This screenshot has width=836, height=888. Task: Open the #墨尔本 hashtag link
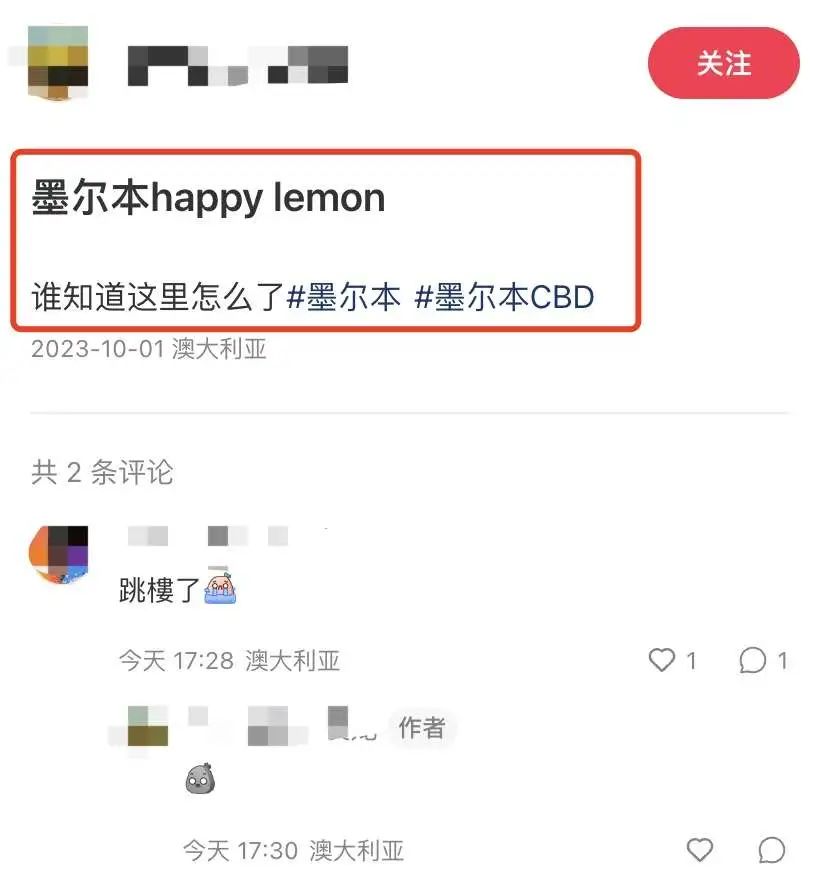click(343, 297)
